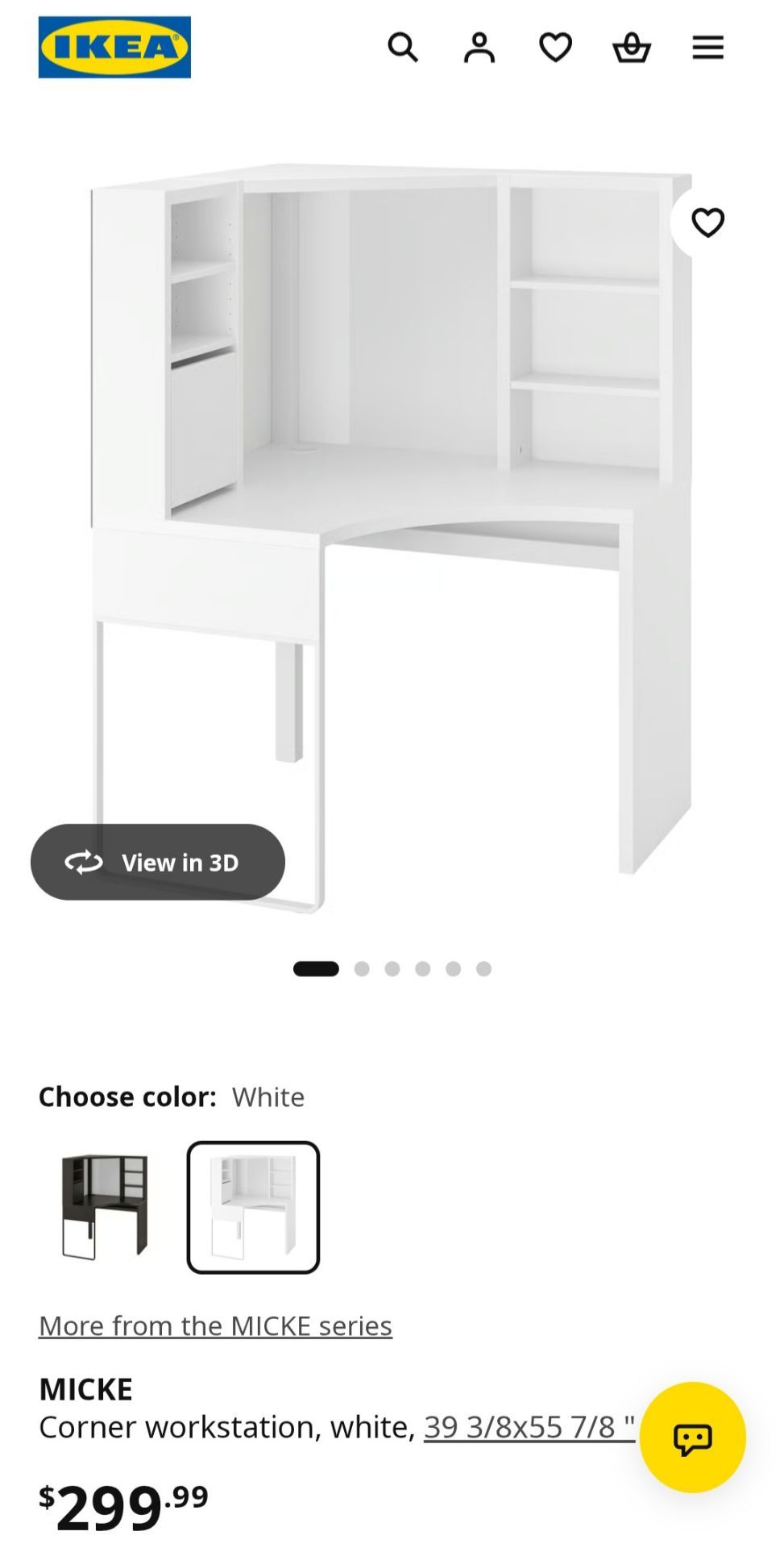Save this desk to favorites
This screenshot has height=1548, width=784.
707,223
